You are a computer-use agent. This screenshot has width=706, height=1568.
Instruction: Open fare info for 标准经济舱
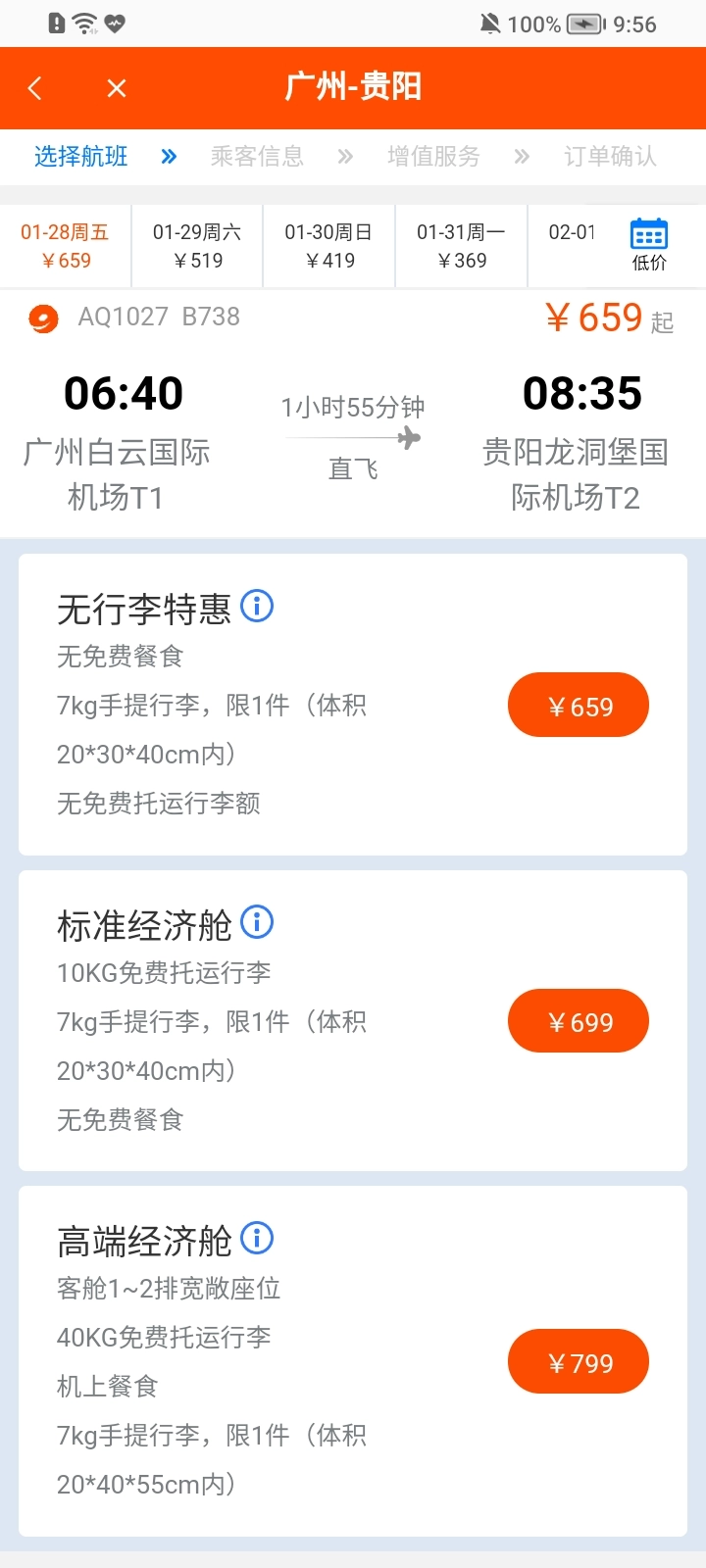(x=256, y=922)
